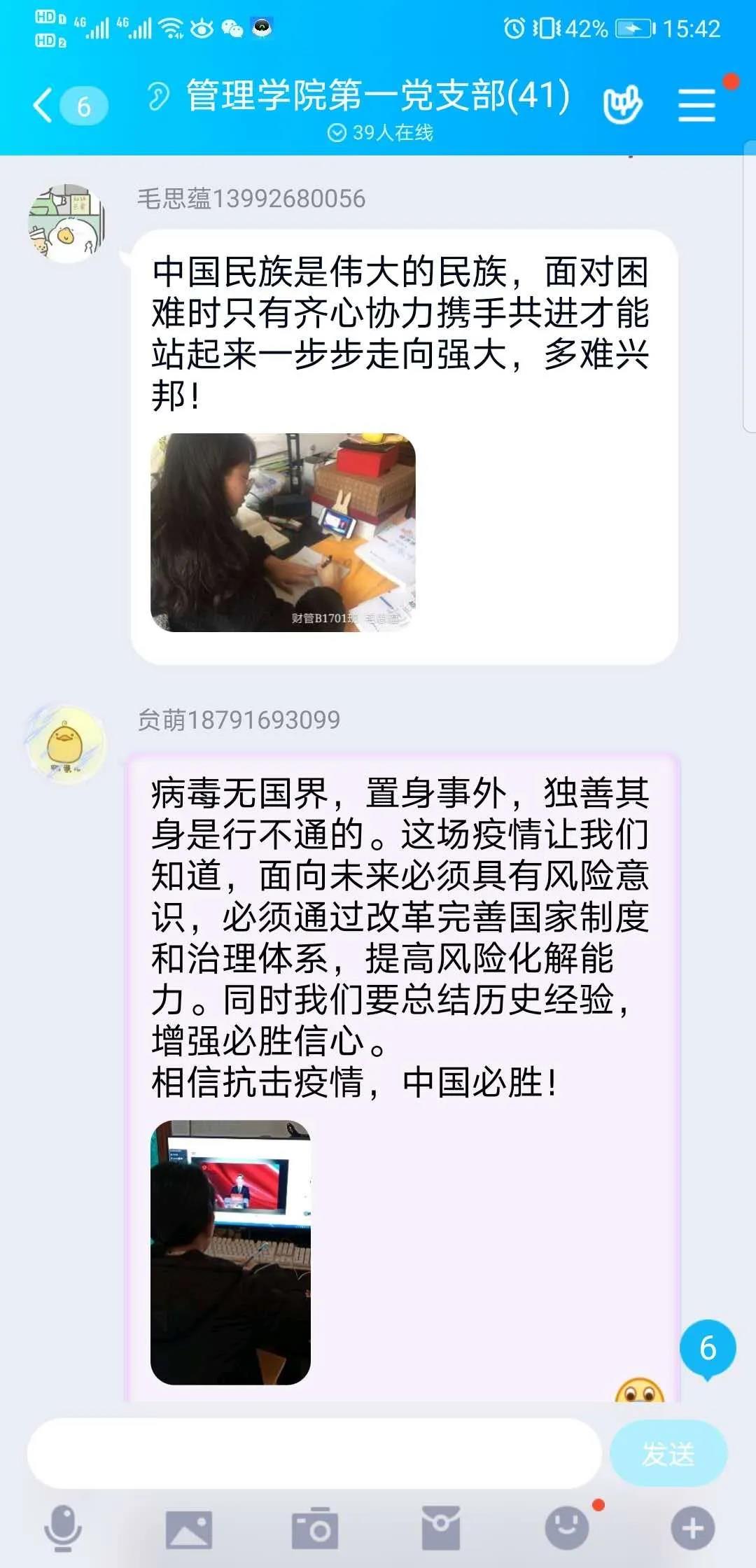Start voice input with microphone

pos(63,1527)
